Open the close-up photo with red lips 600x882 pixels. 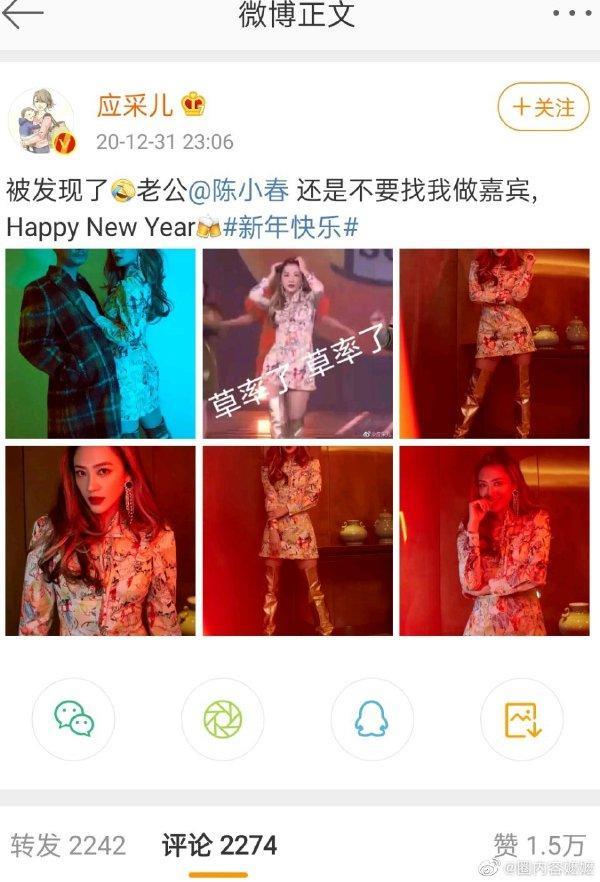coord(100,540)
